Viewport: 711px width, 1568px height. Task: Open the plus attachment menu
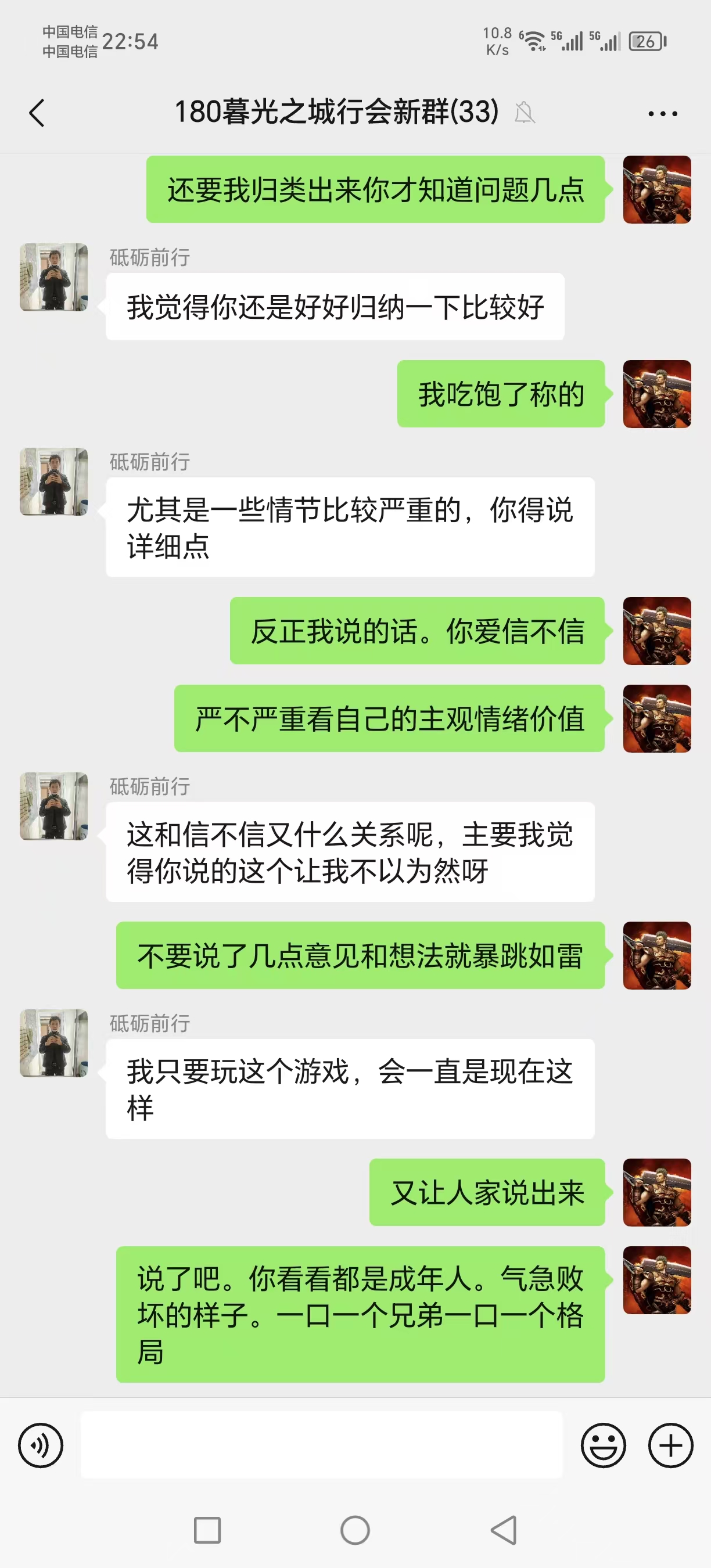[670, 1445]
